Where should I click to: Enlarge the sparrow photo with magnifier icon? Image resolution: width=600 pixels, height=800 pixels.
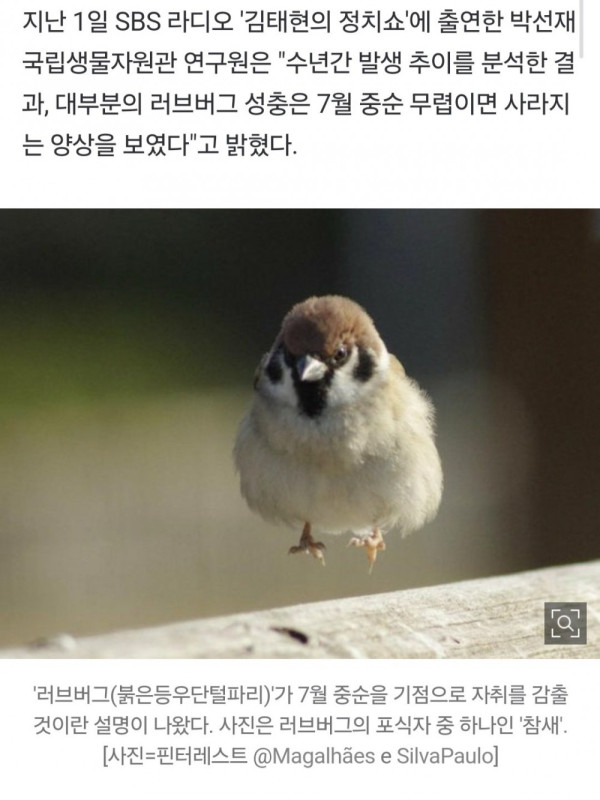(x=565, y=625)
